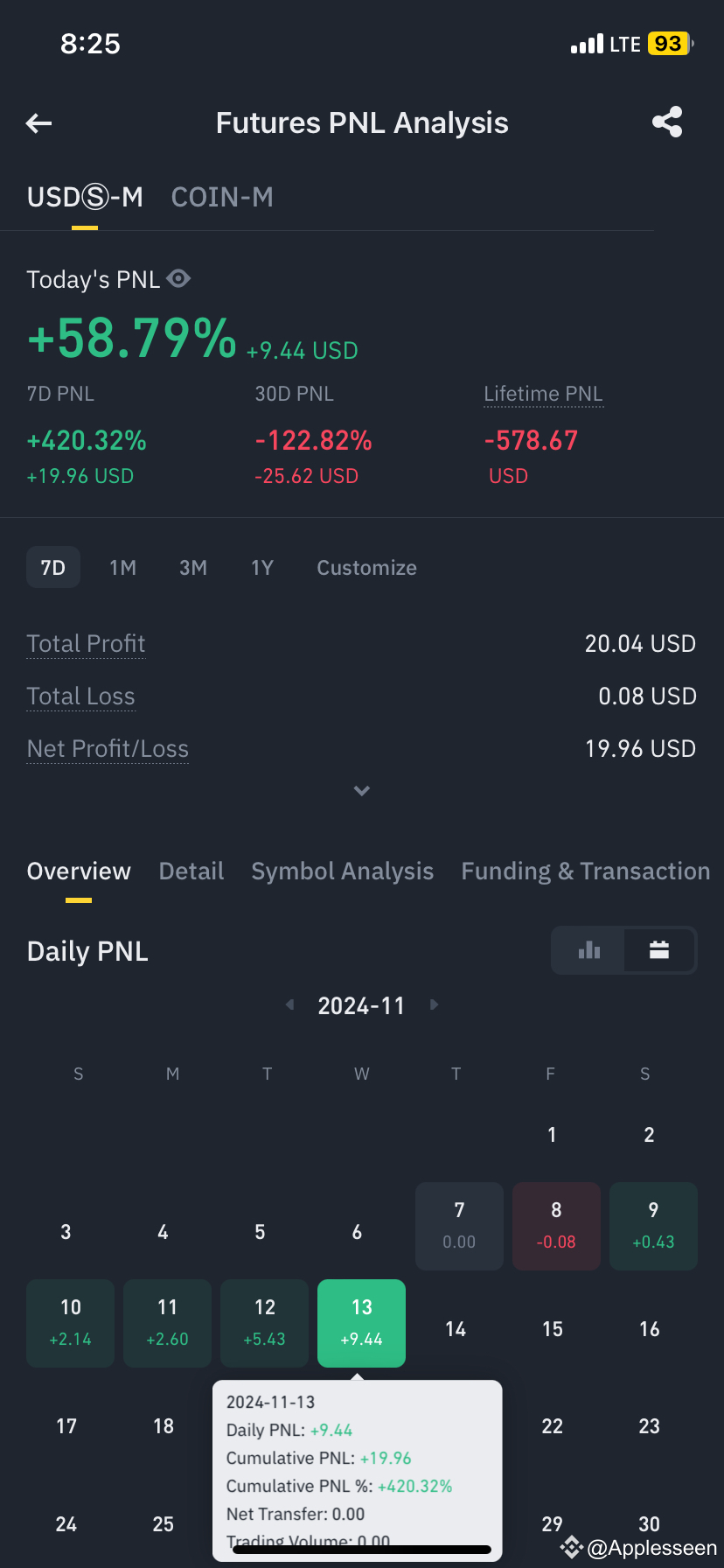Screen dimensions: 724x1568
Task: Open the Customize date range
Action: [366, 567]
